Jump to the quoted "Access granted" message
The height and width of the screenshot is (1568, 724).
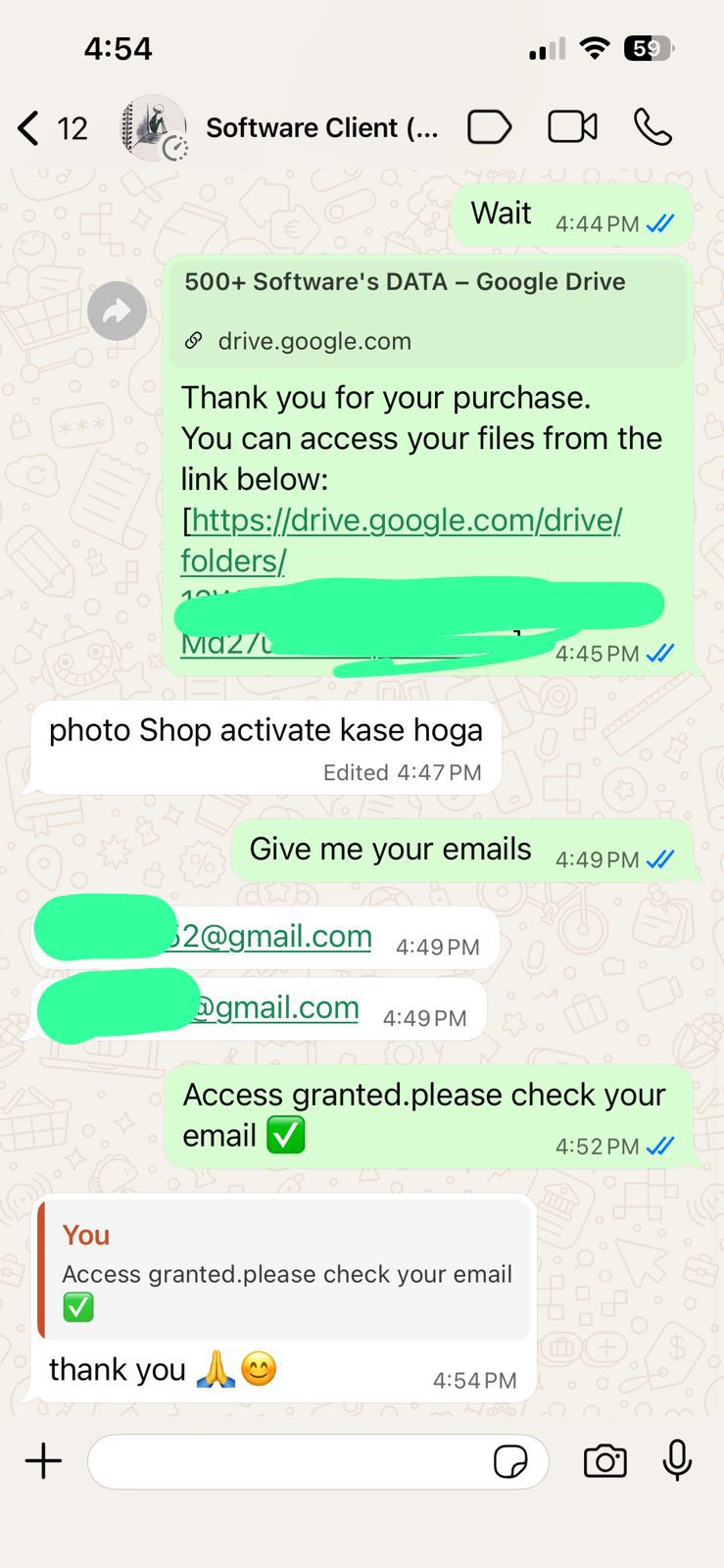pyautogui.click(x=285, y=1269)
